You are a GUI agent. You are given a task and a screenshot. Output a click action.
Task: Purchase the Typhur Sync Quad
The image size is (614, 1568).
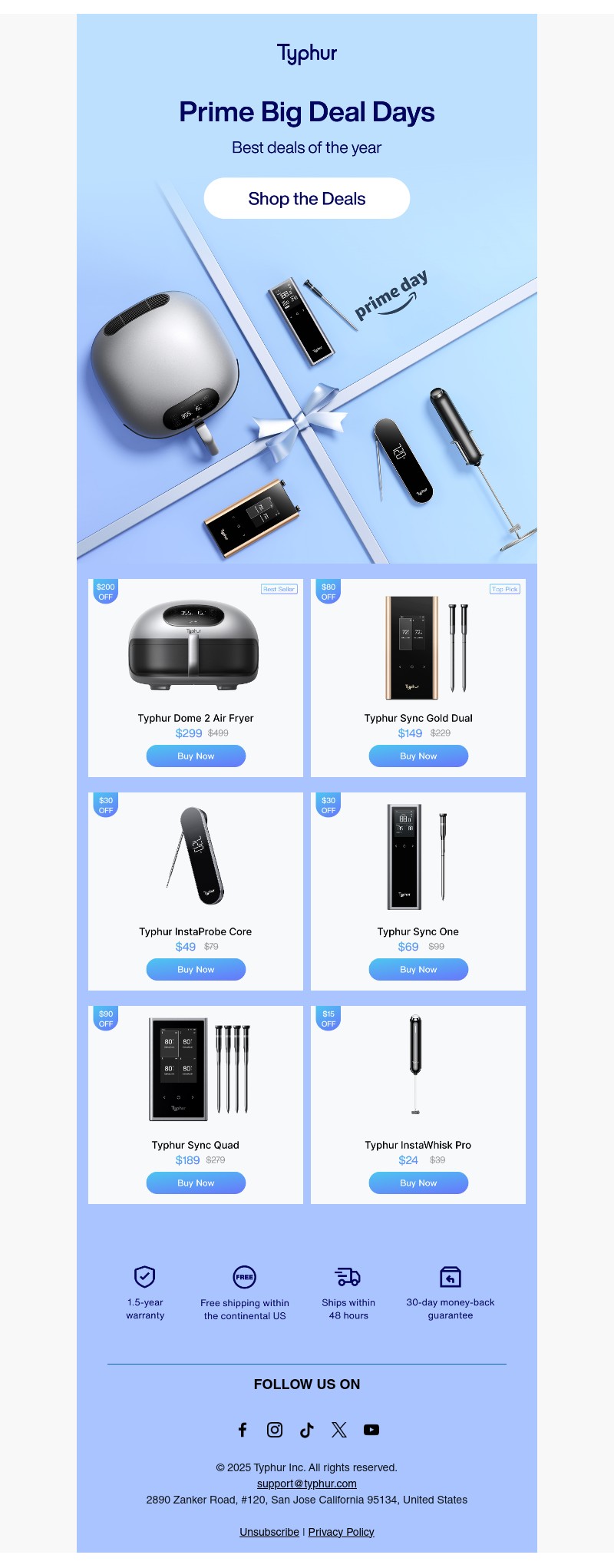pos(196,1183)
